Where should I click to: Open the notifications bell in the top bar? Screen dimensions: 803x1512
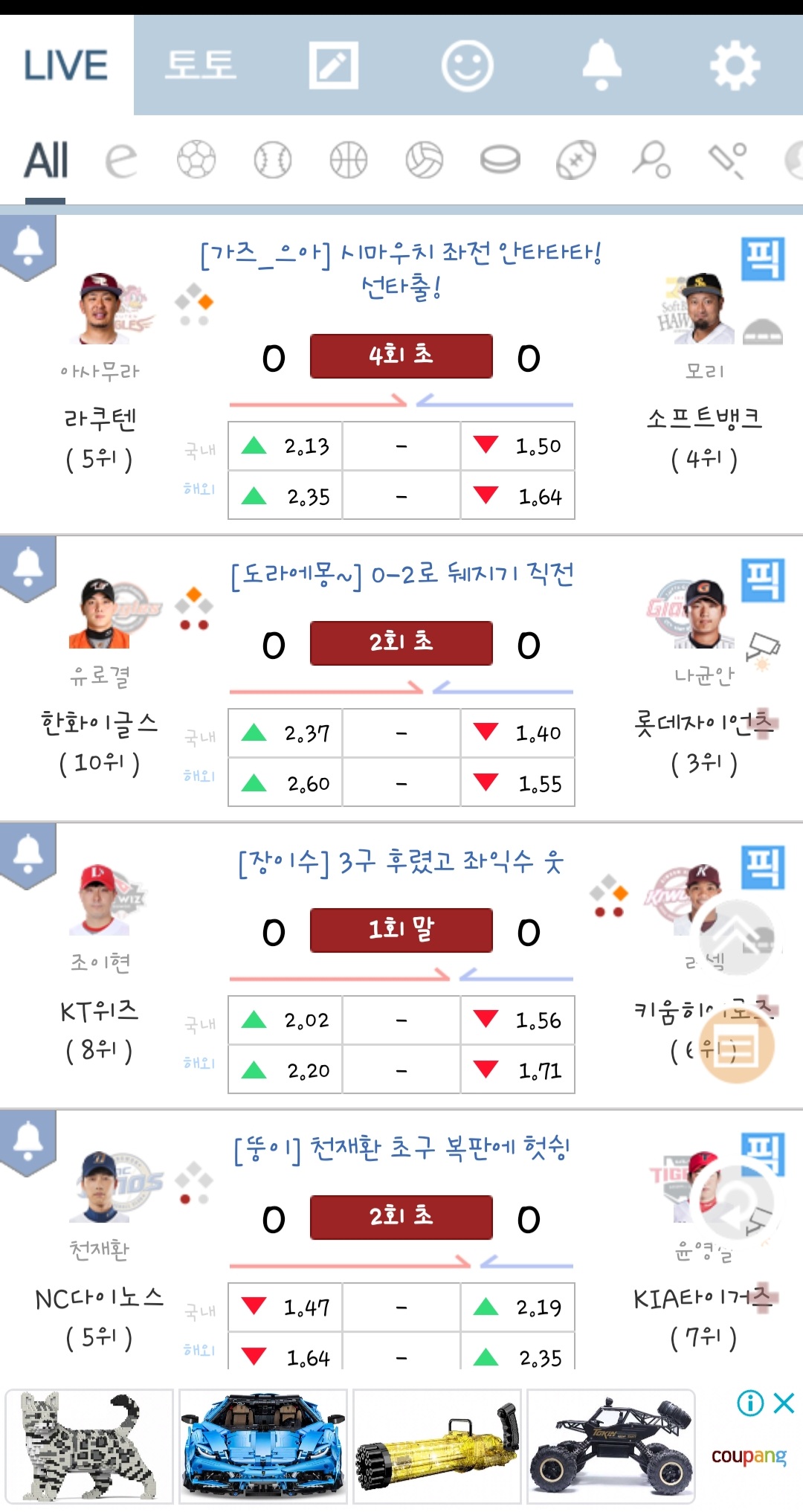601,65
